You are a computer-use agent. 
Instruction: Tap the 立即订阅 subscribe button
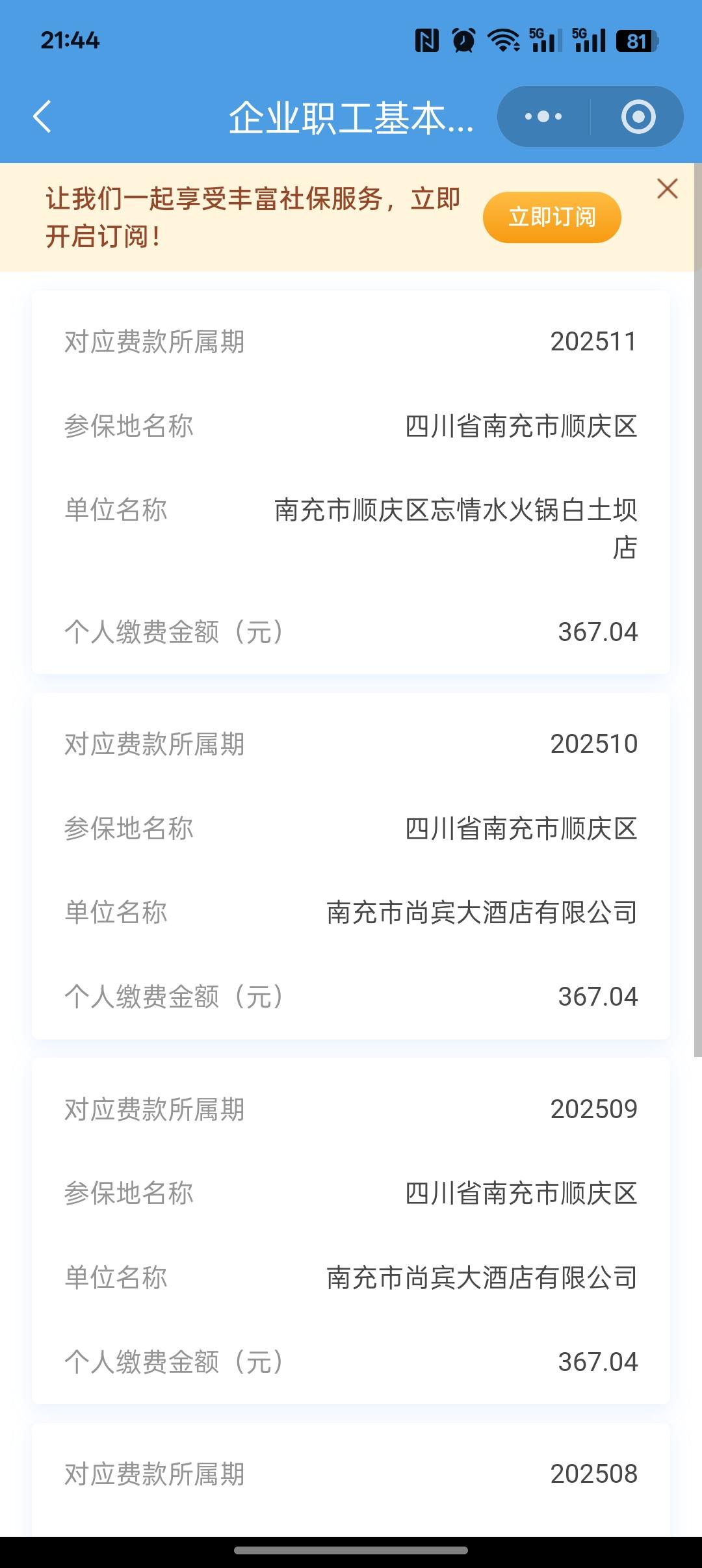(x=552, y=217)
